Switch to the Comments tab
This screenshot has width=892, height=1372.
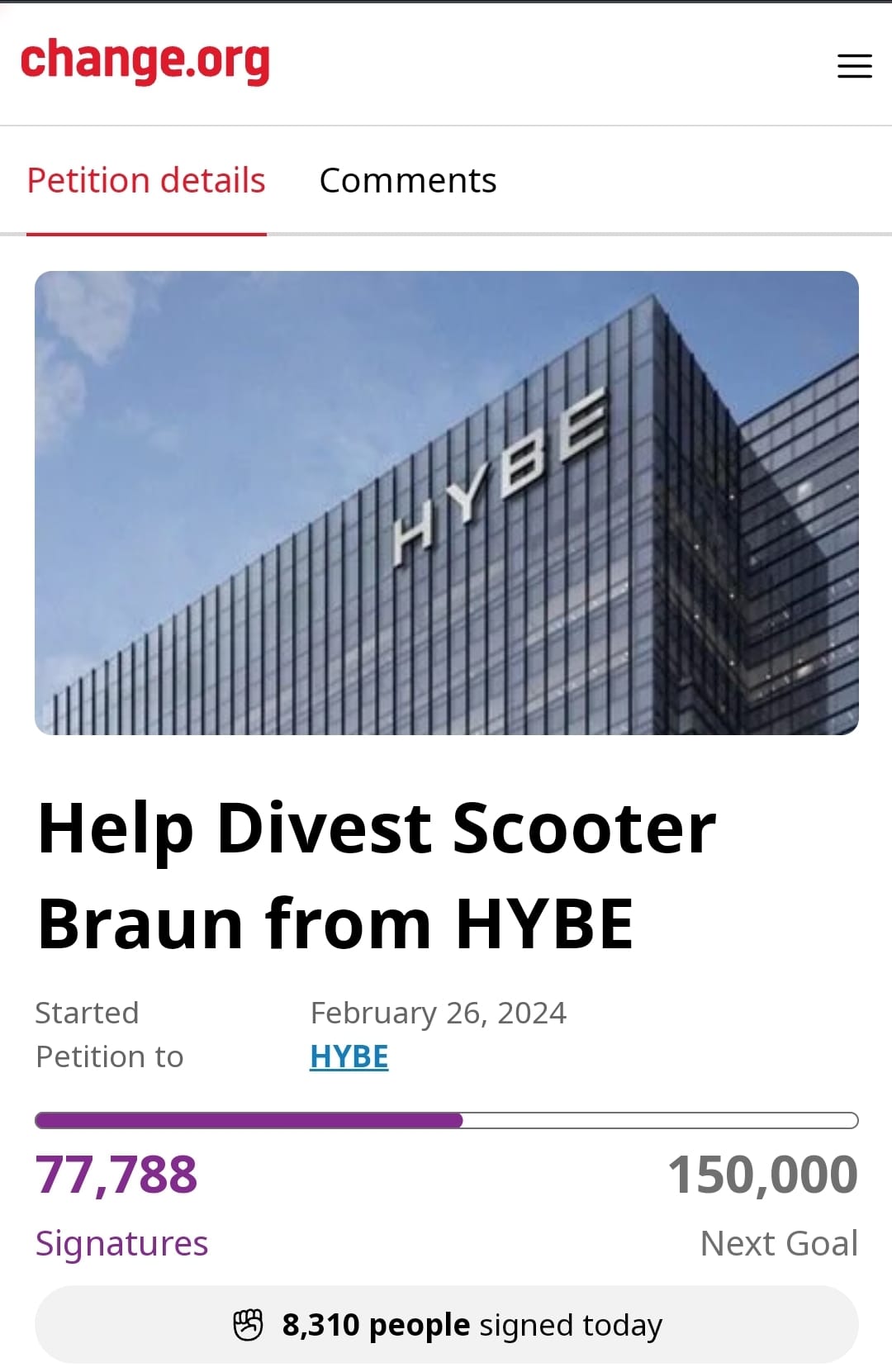pos(408,179)
